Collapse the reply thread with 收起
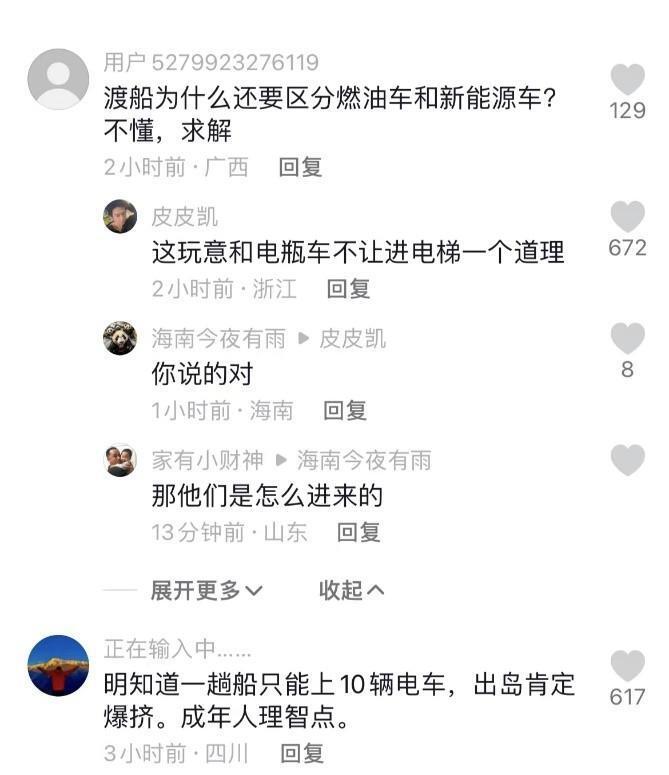 350,590
